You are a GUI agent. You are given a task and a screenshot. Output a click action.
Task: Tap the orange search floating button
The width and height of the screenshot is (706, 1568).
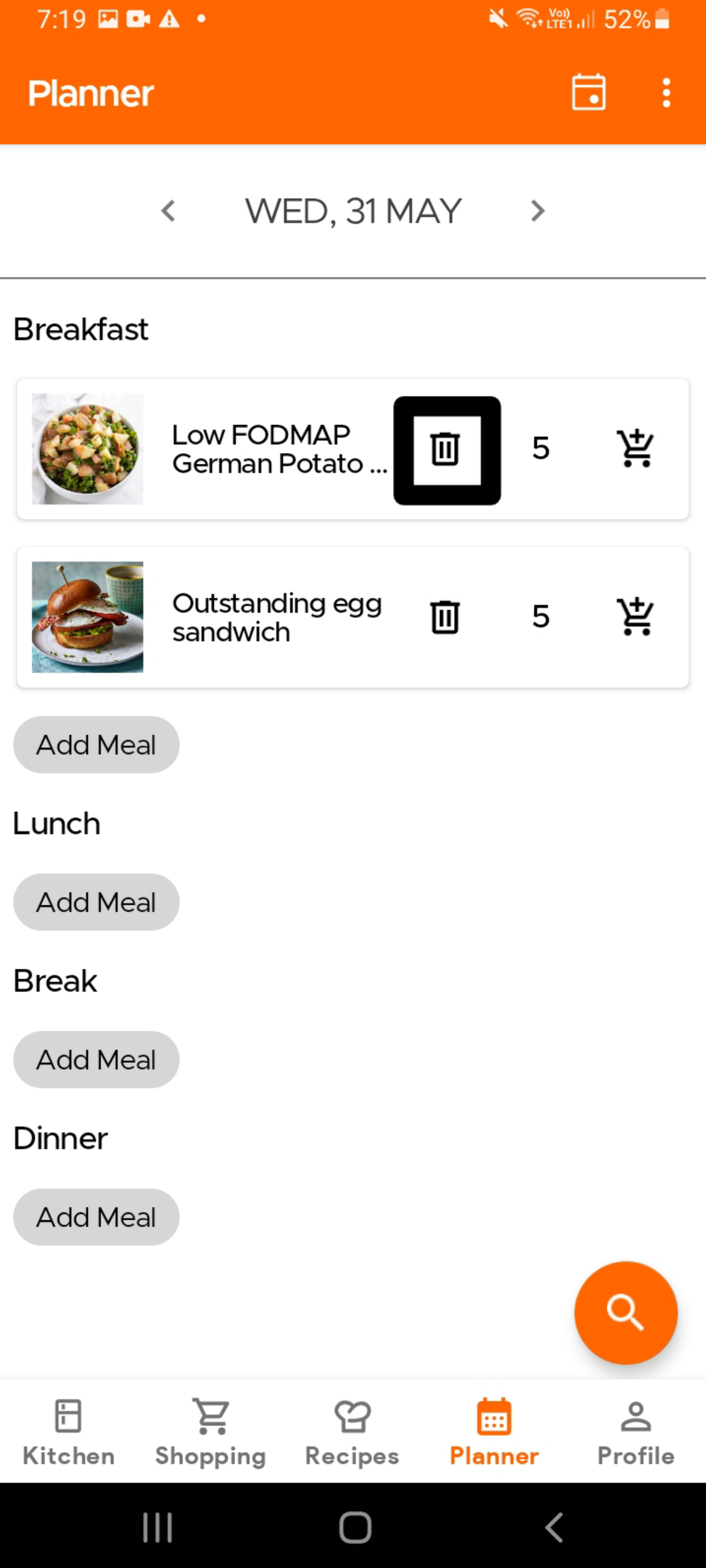click(625, 1312)
